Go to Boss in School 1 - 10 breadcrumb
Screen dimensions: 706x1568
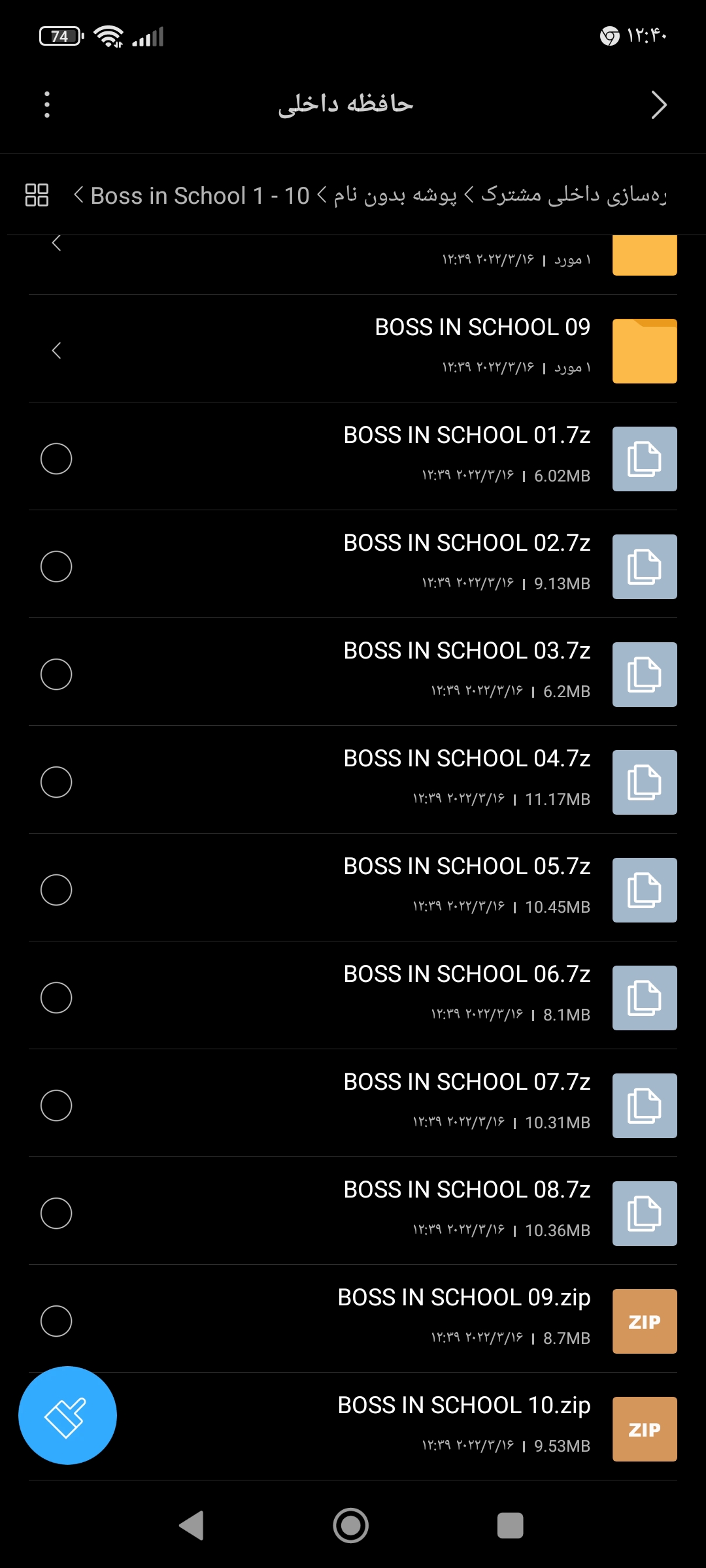point(199,195)
